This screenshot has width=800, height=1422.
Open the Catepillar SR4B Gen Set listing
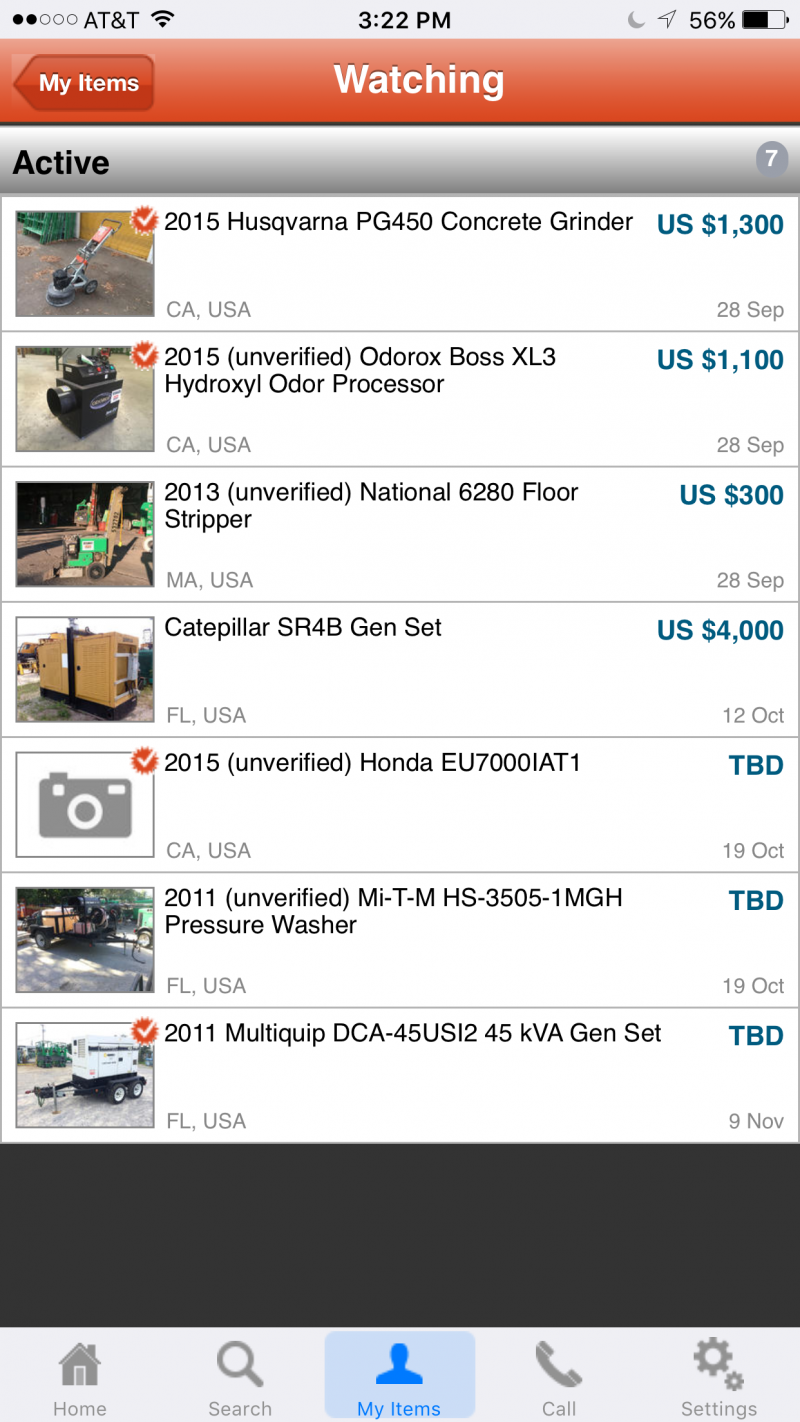click(400, 670)
